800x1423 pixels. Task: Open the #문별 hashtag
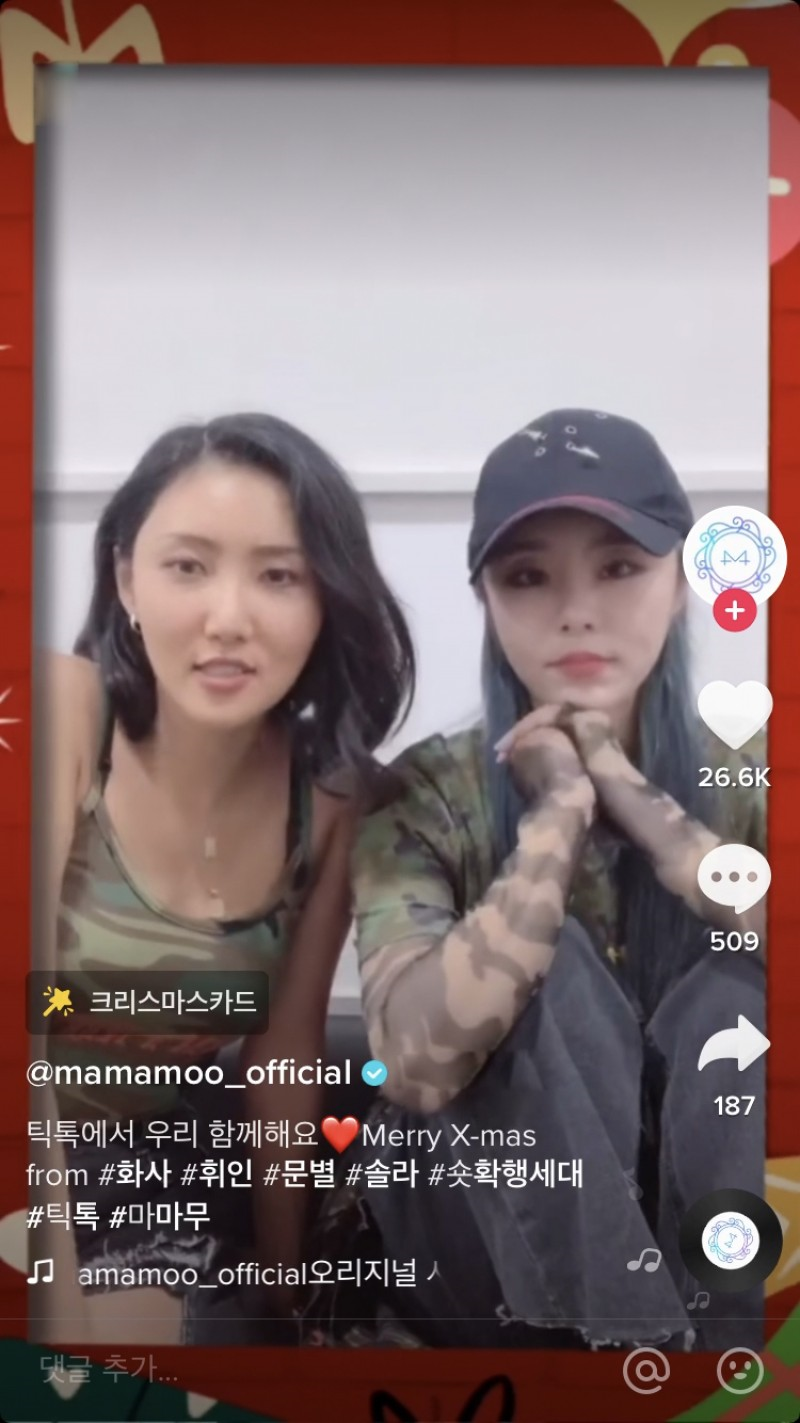(299, 1174)
